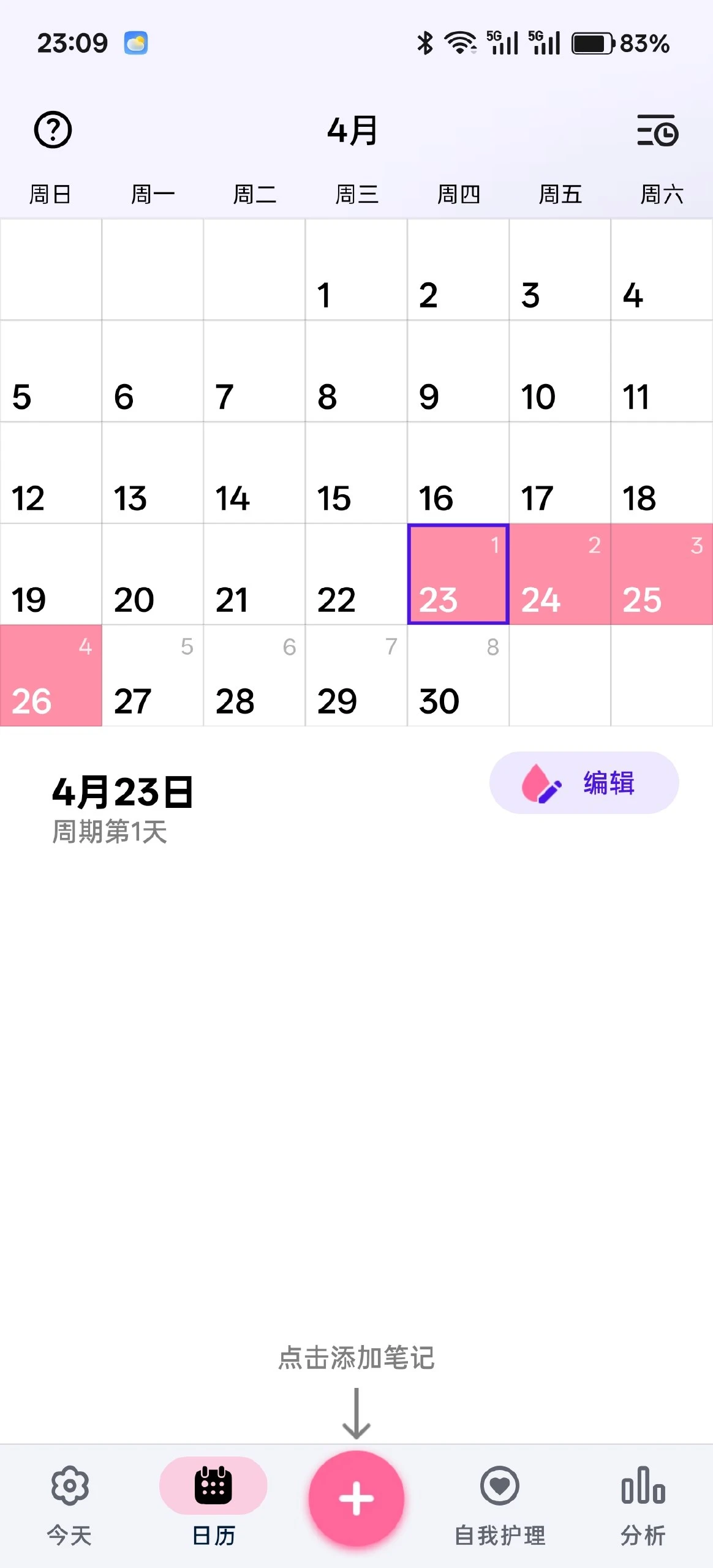The height and width of the screenshot is (1568, 713).
Task: Pick April 19 in the calendar
Action: click(51, 575)
